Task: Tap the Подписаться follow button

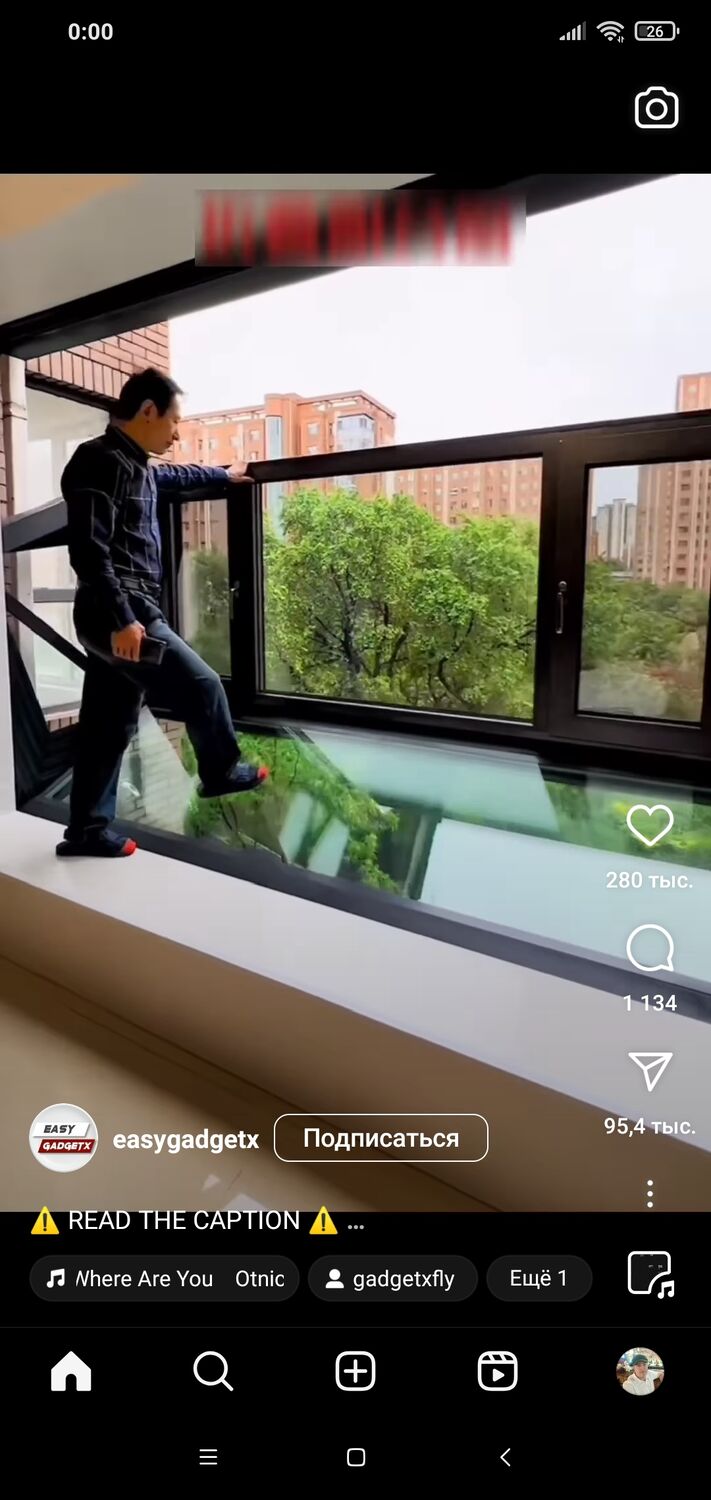Action: click(381, 1138)
